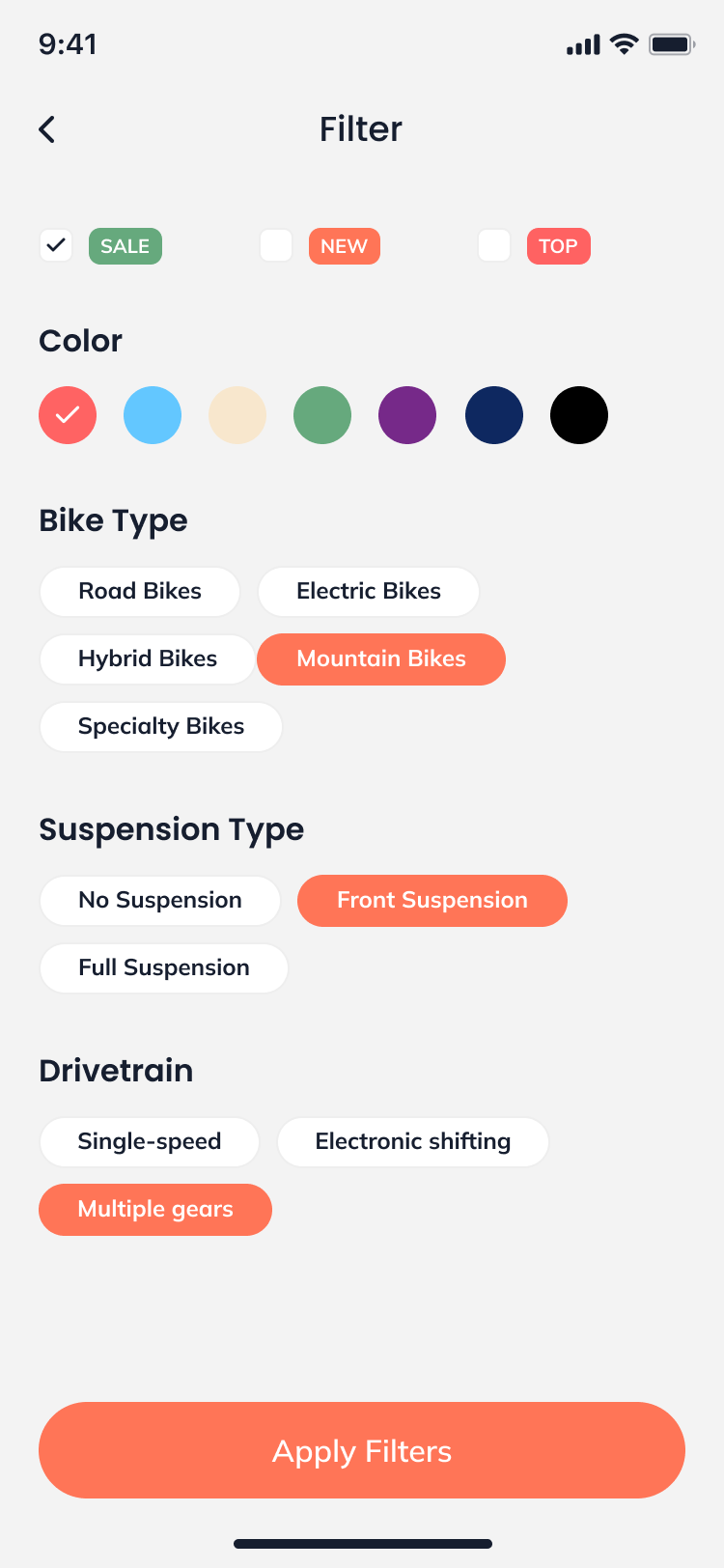Enable the NEW checkbox
724x1568 pixels.
coord(276,245)
